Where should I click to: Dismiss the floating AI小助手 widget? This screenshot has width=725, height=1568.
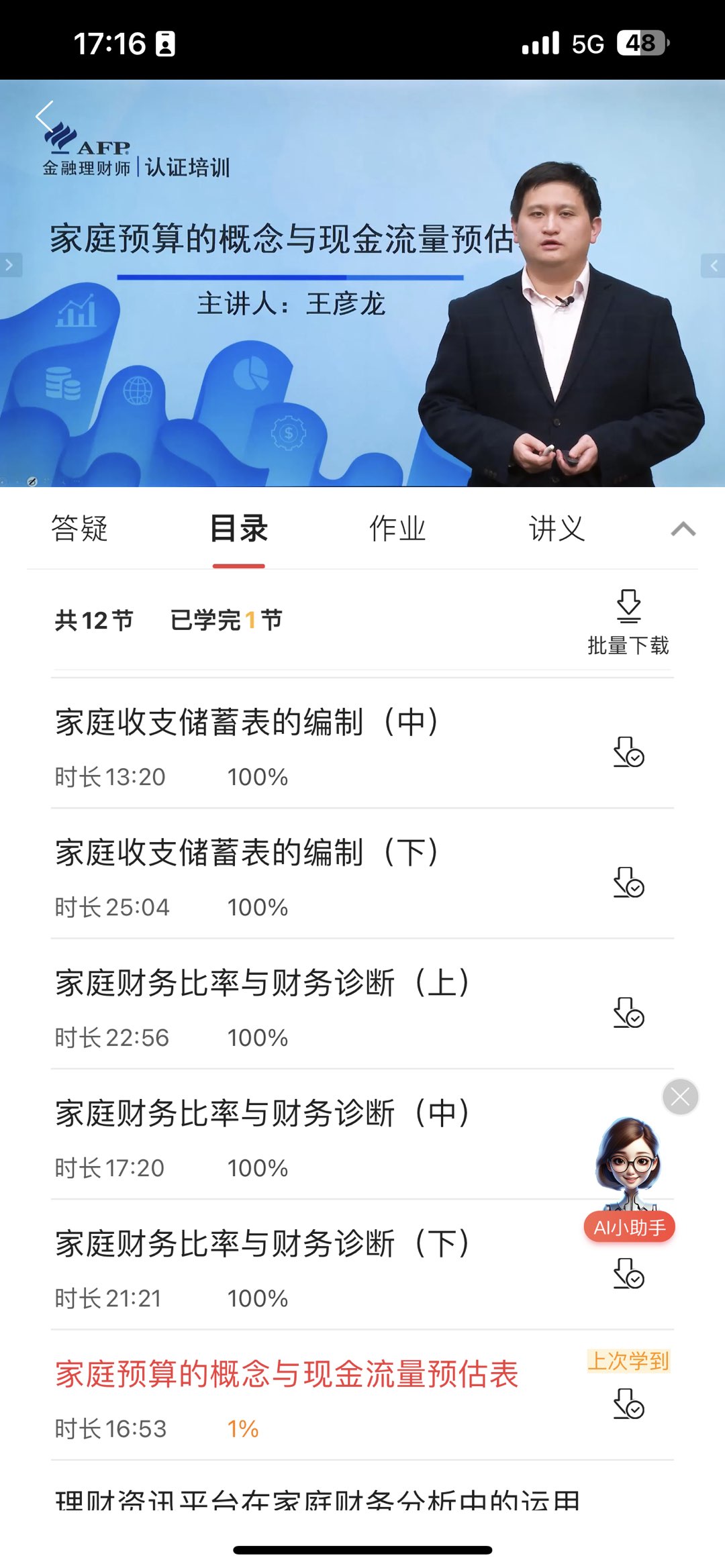click(680, 1097)
